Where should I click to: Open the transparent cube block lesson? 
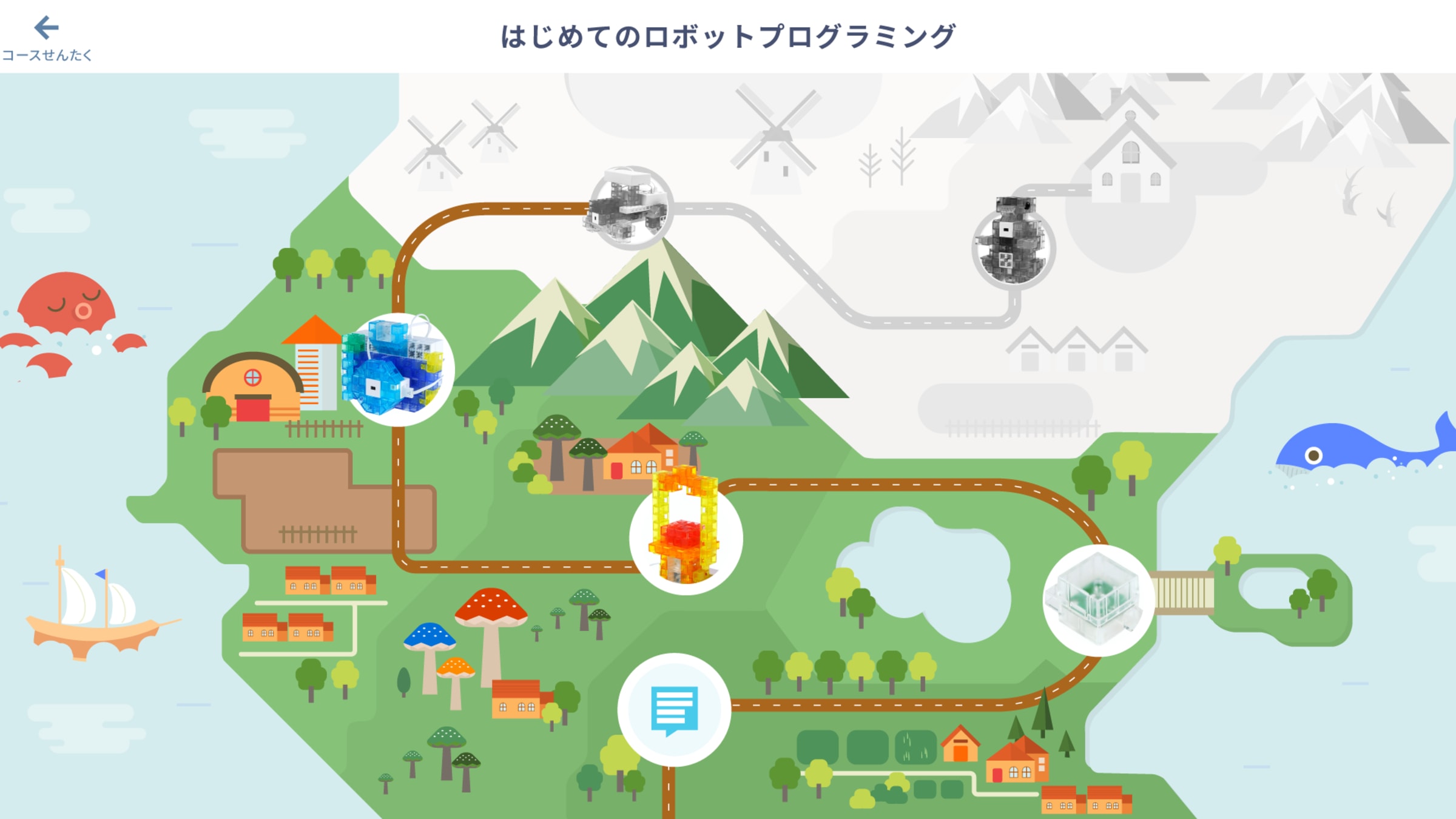(1098, 600)
